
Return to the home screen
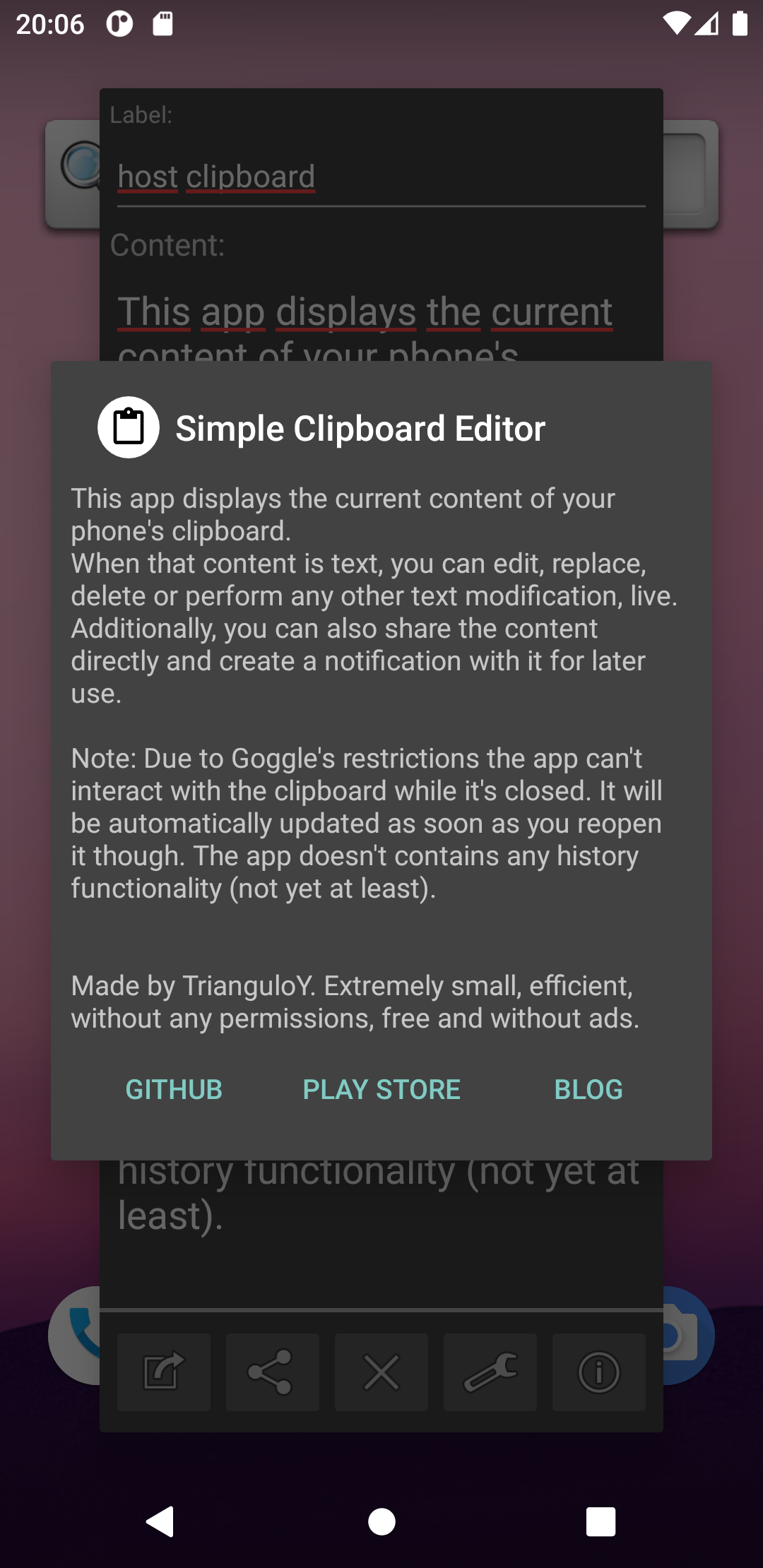(381, 1521)
